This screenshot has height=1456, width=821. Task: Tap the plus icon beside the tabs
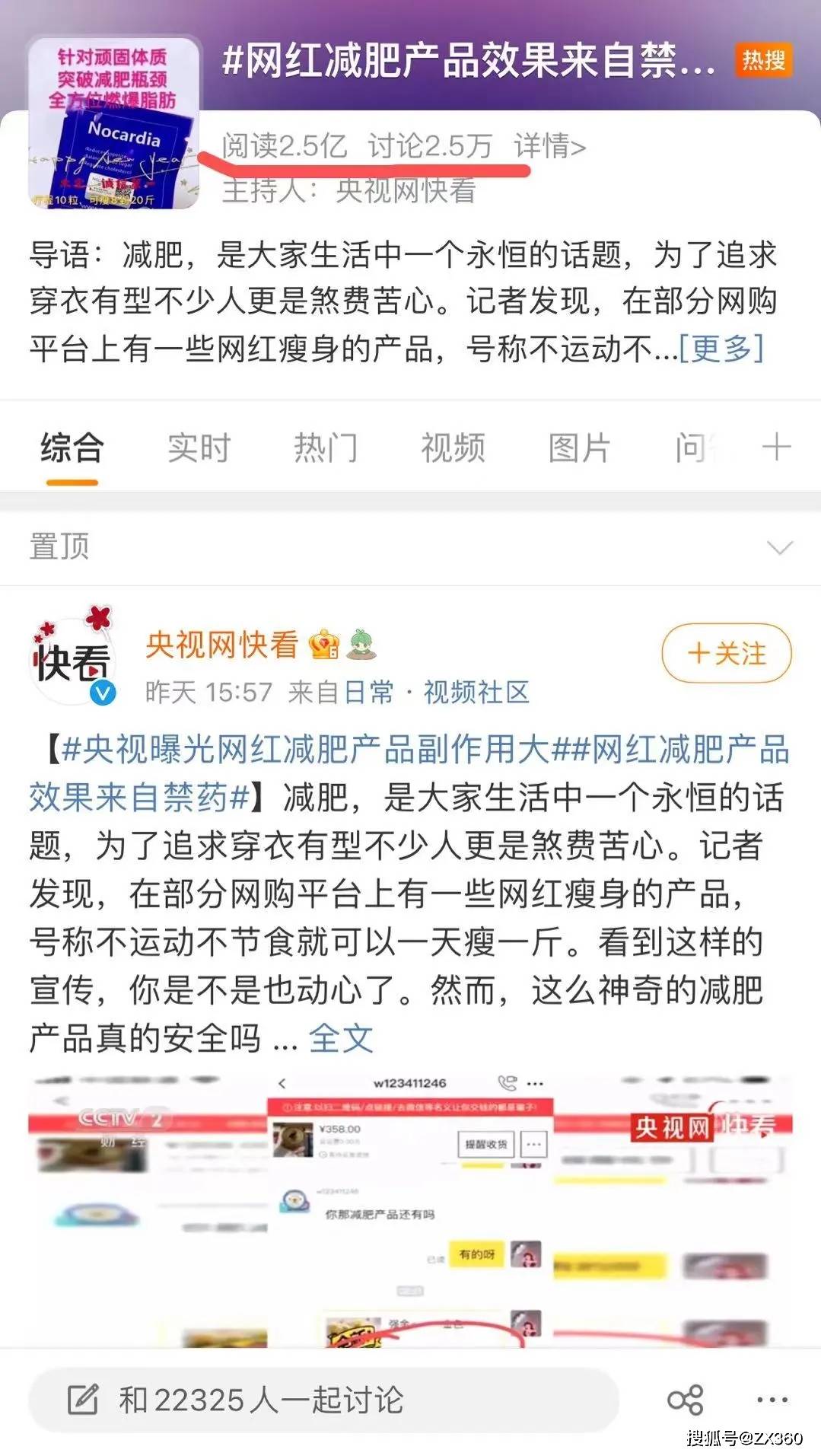pos(776,447)
